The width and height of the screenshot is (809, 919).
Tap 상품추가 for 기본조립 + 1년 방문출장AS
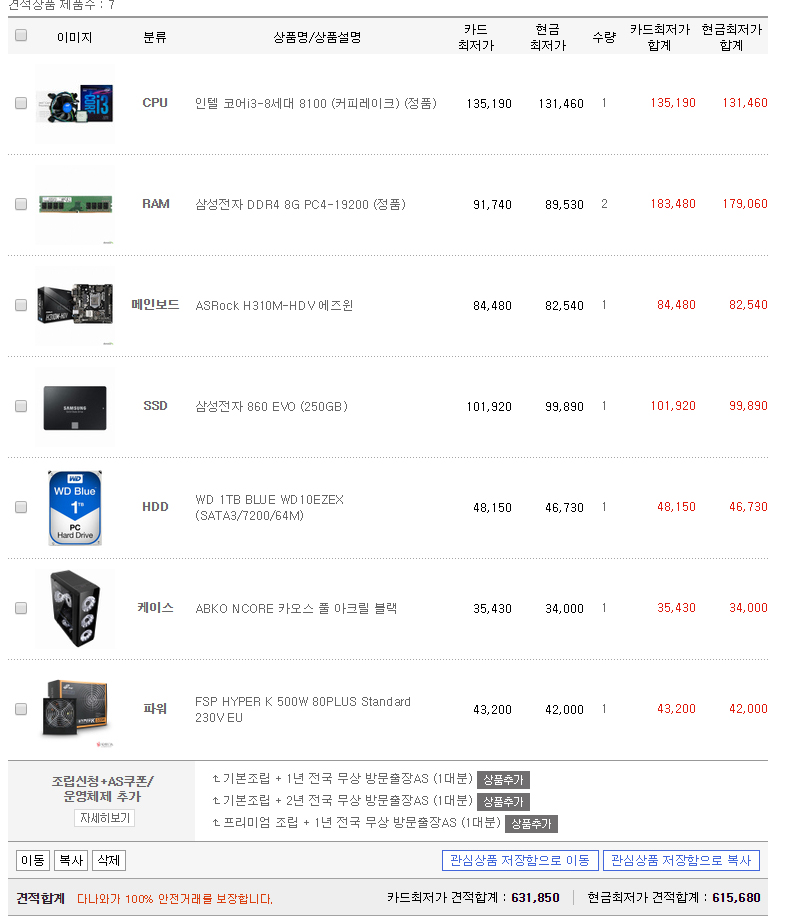point(503,780)
